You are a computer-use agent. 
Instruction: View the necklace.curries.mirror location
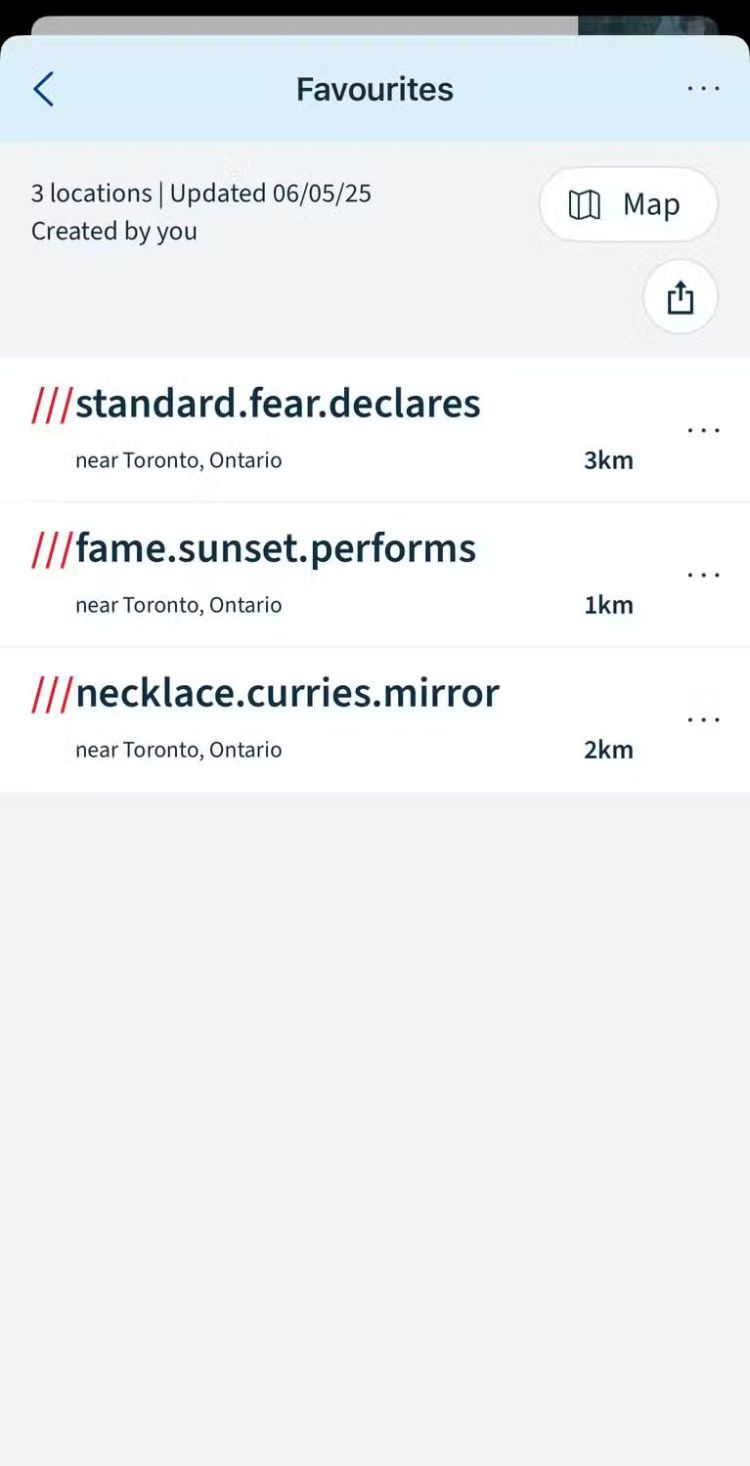(x=287, y=694)
